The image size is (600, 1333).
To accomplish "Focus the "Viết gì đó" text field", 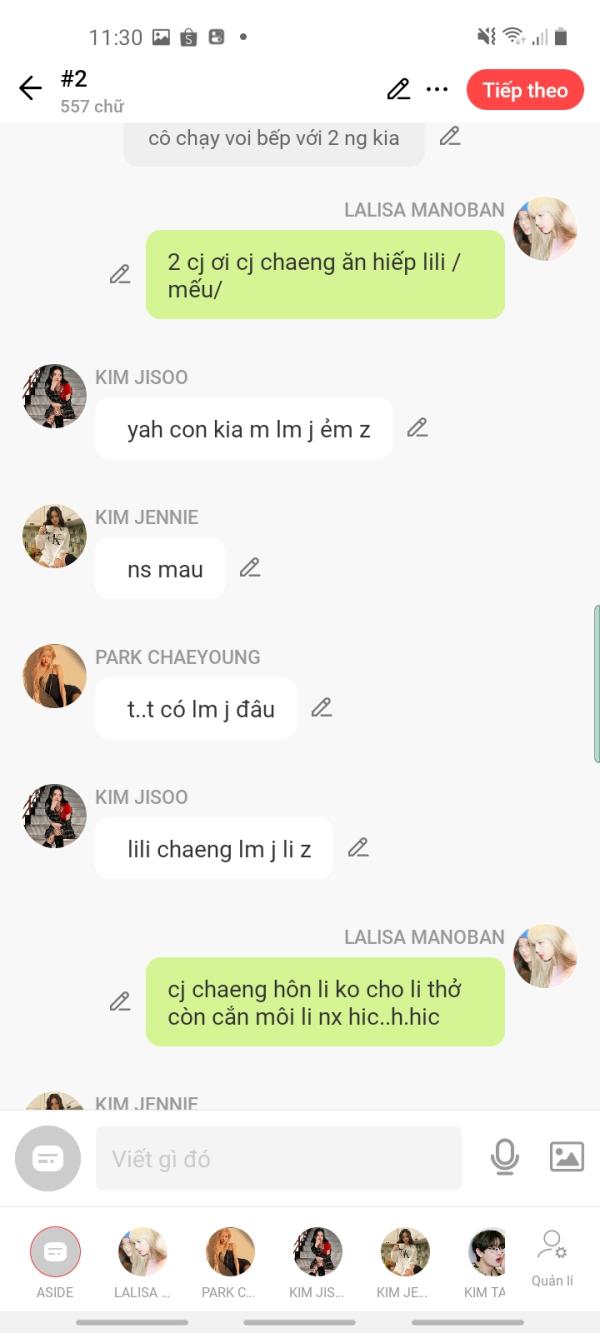I will (279, 1158).
